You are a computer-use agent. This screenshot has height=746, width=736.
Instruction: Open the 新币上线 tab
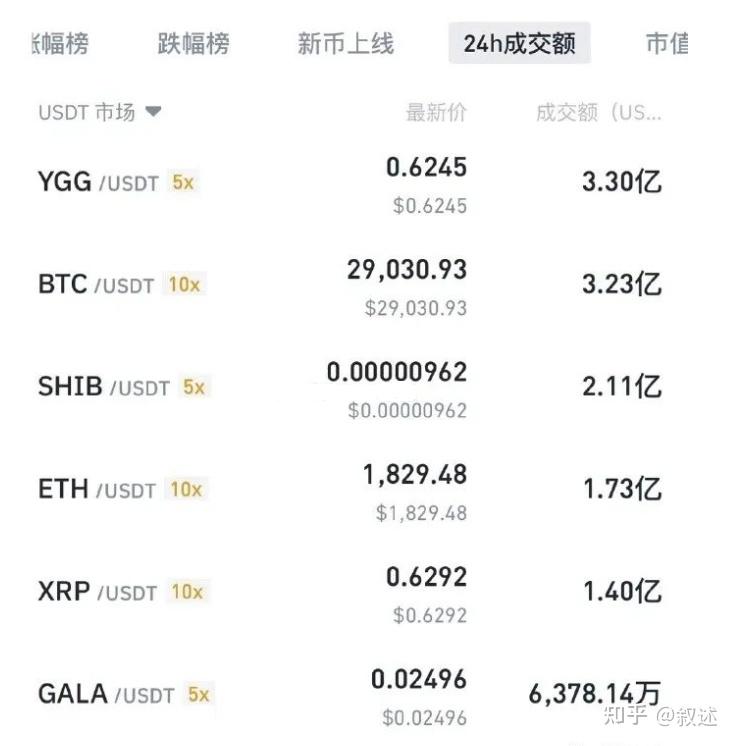click(x=343, y=43)
